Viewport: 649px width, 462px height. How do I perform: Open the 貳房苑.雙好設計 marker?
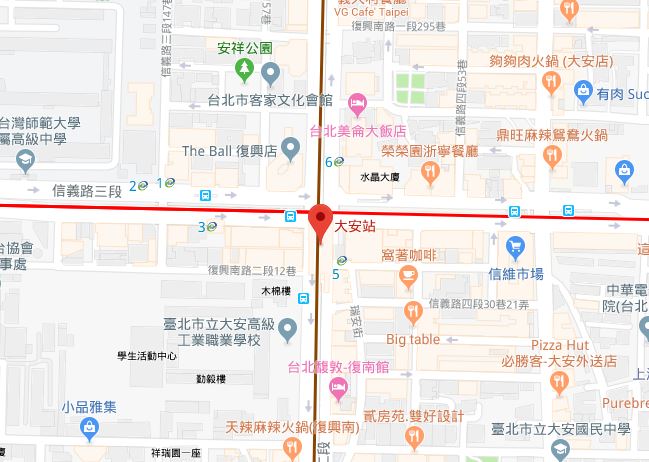[413, 435]
